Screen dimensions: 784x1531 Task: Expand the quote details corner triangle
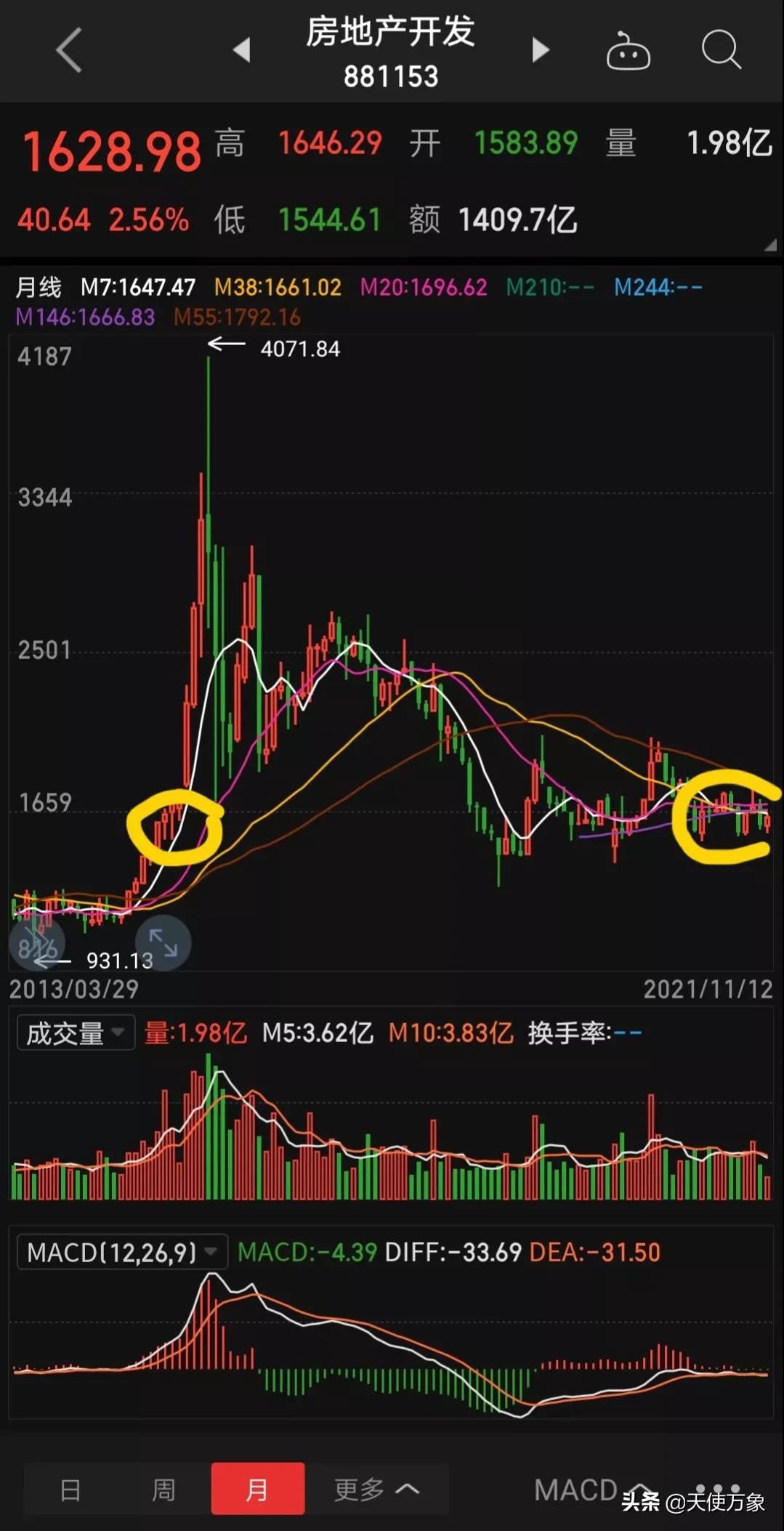pos(770,246)
